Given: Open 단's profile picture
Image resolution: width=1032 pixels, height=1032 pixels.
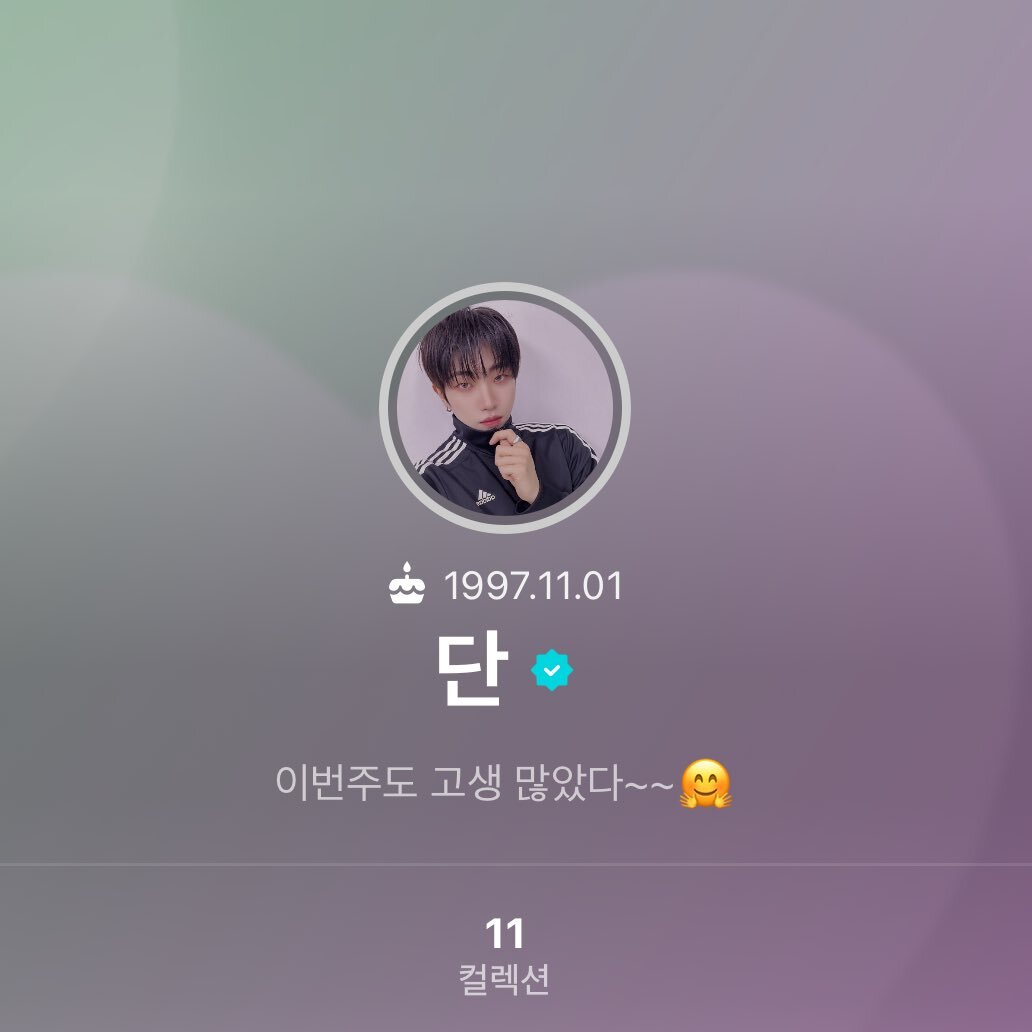Looking at the screenshot, I should pos(505,408).
